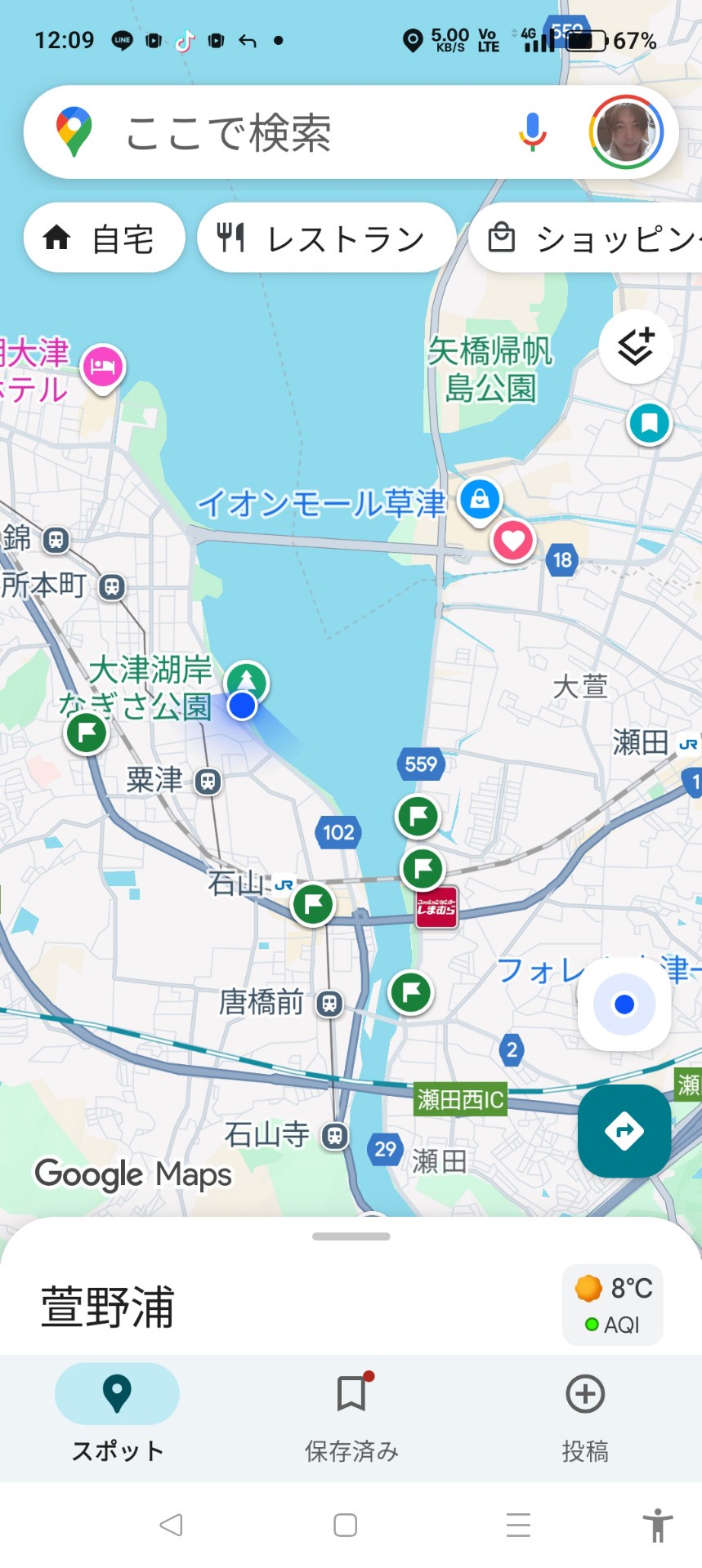Open the pink heart favorite pin
702x1568 pixels.
tap(512, 541)
